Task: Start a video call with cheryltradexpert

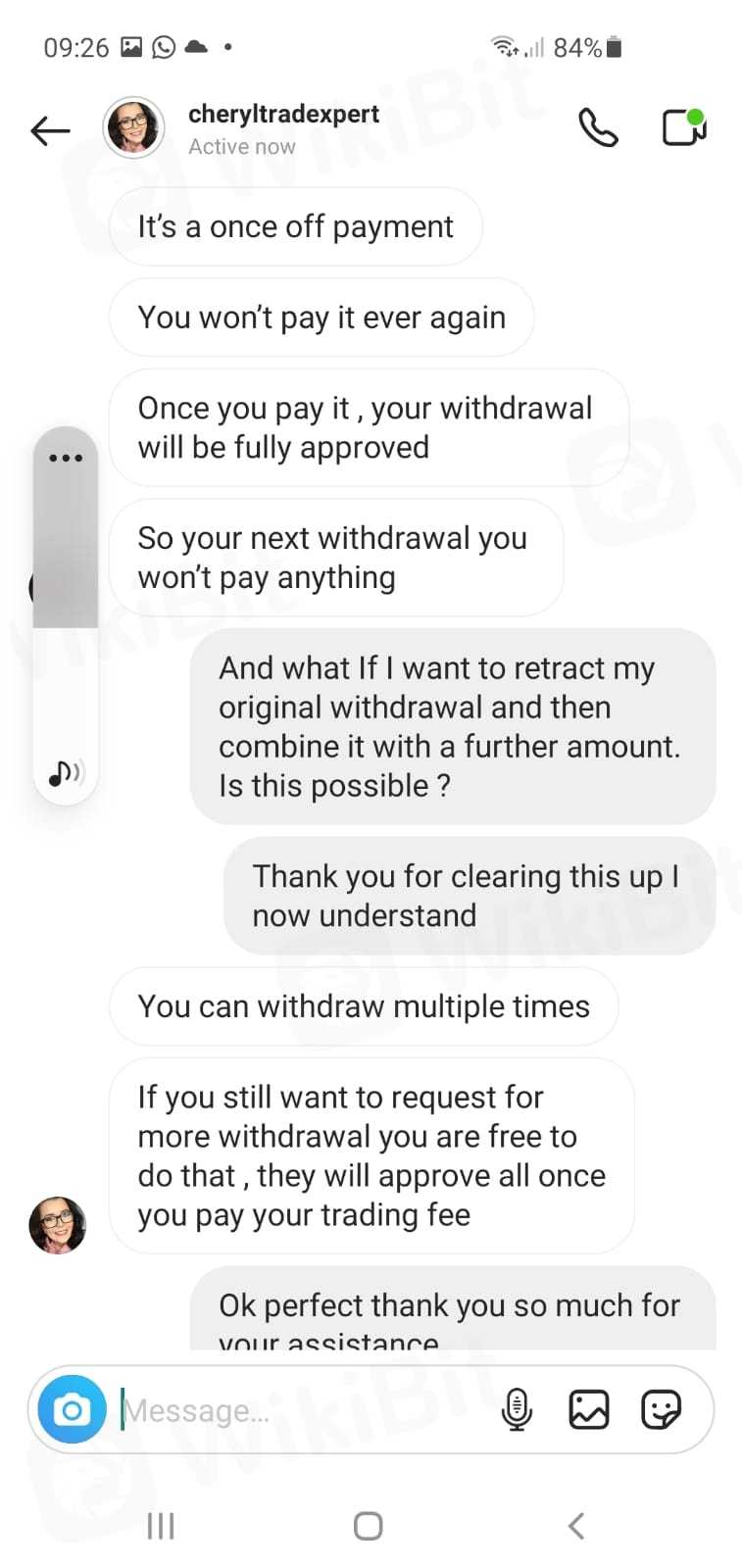Action: pyautogui.click(x=683, y=127)
